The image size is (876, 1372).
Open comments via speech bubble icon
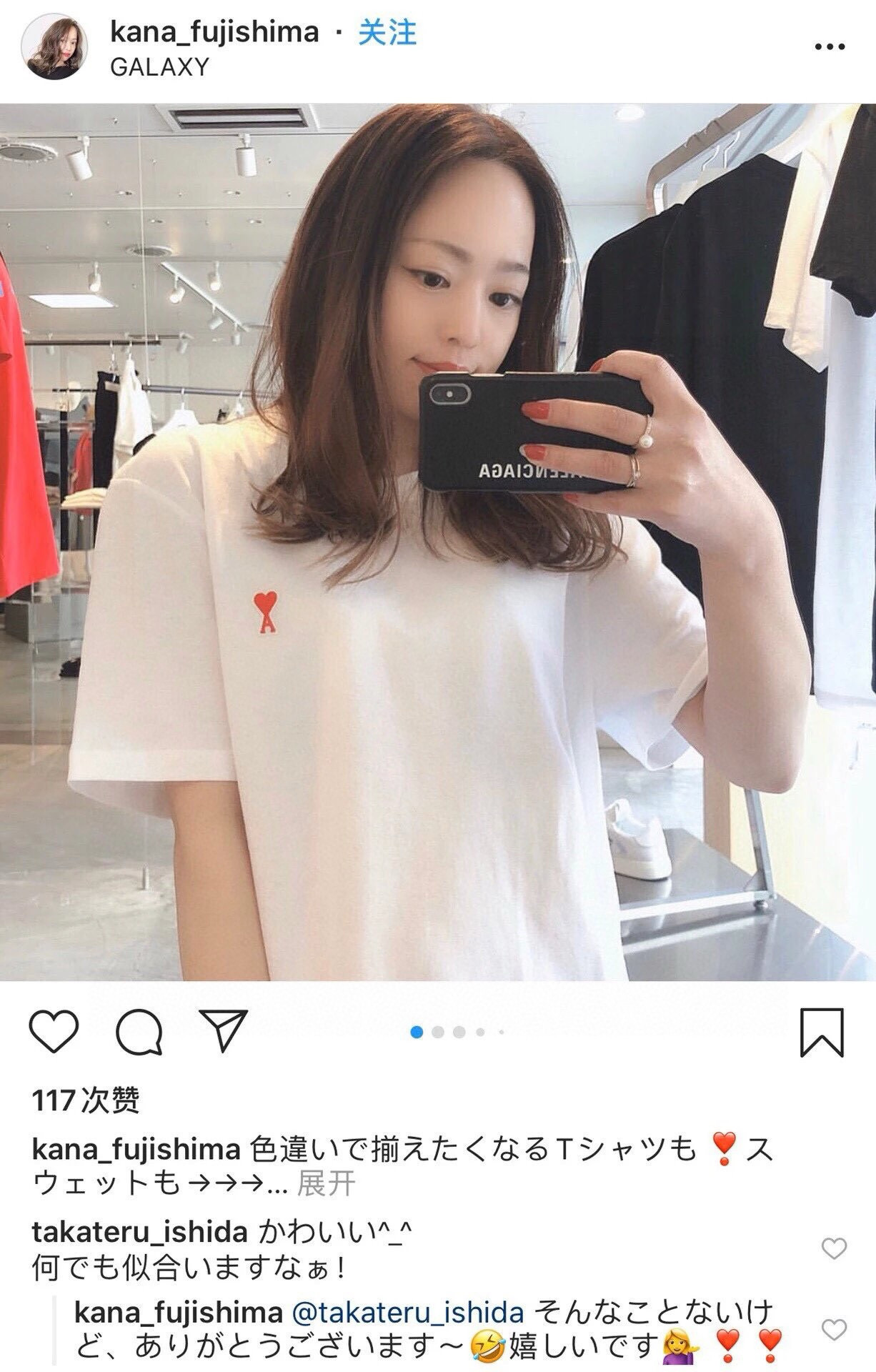point(139,1031)
